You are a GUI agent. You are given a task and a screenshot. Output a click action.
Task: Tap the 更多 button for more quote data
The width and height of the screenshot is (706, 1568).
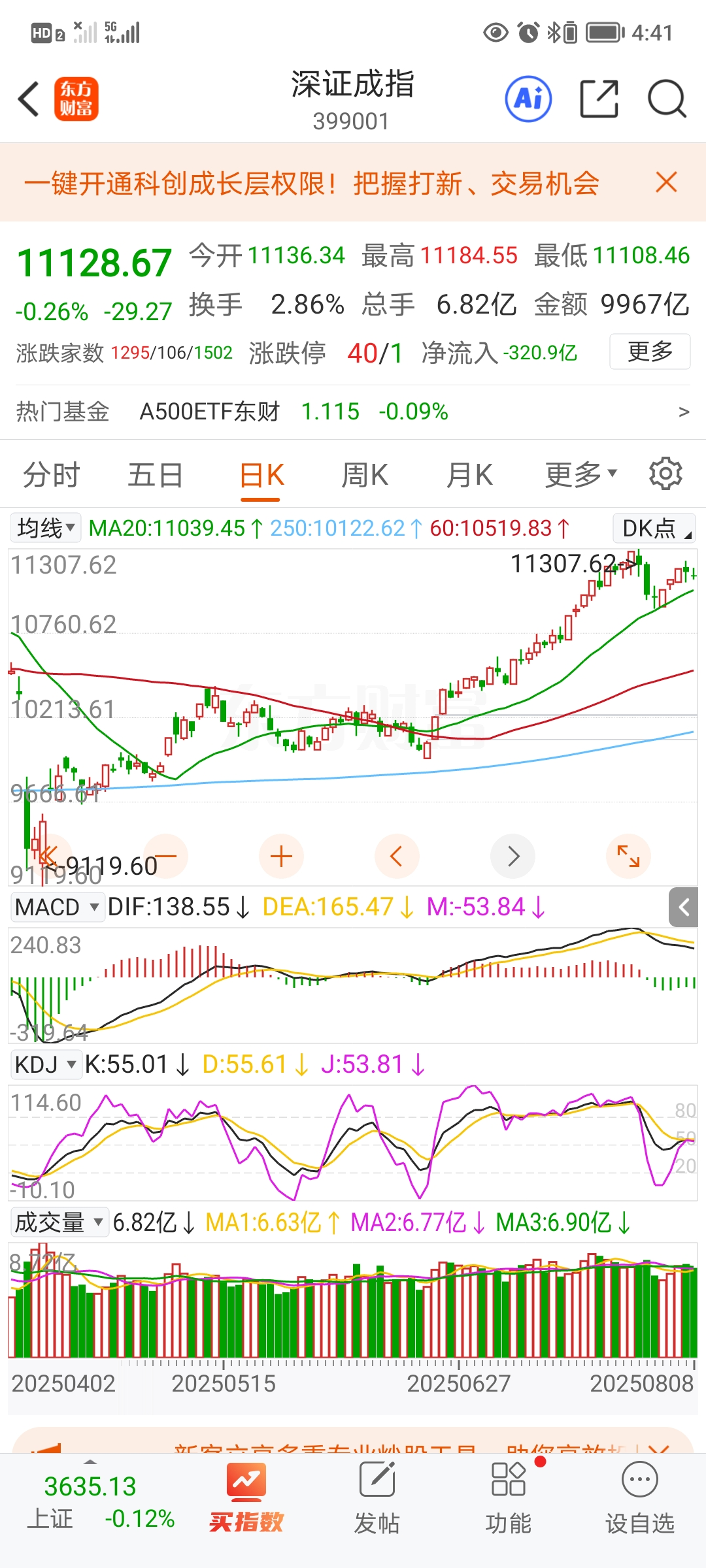[650, 351]
